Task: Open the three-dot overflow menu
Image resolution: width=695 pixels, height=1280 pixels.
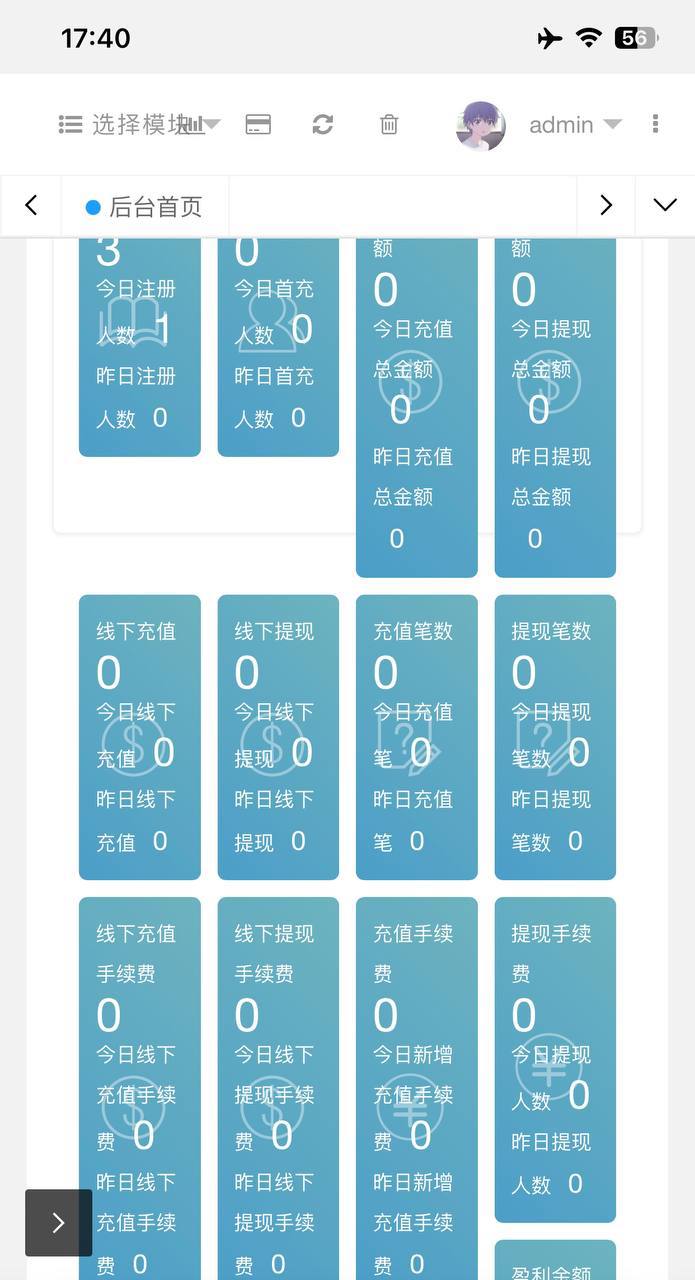Action: (655, 124)
